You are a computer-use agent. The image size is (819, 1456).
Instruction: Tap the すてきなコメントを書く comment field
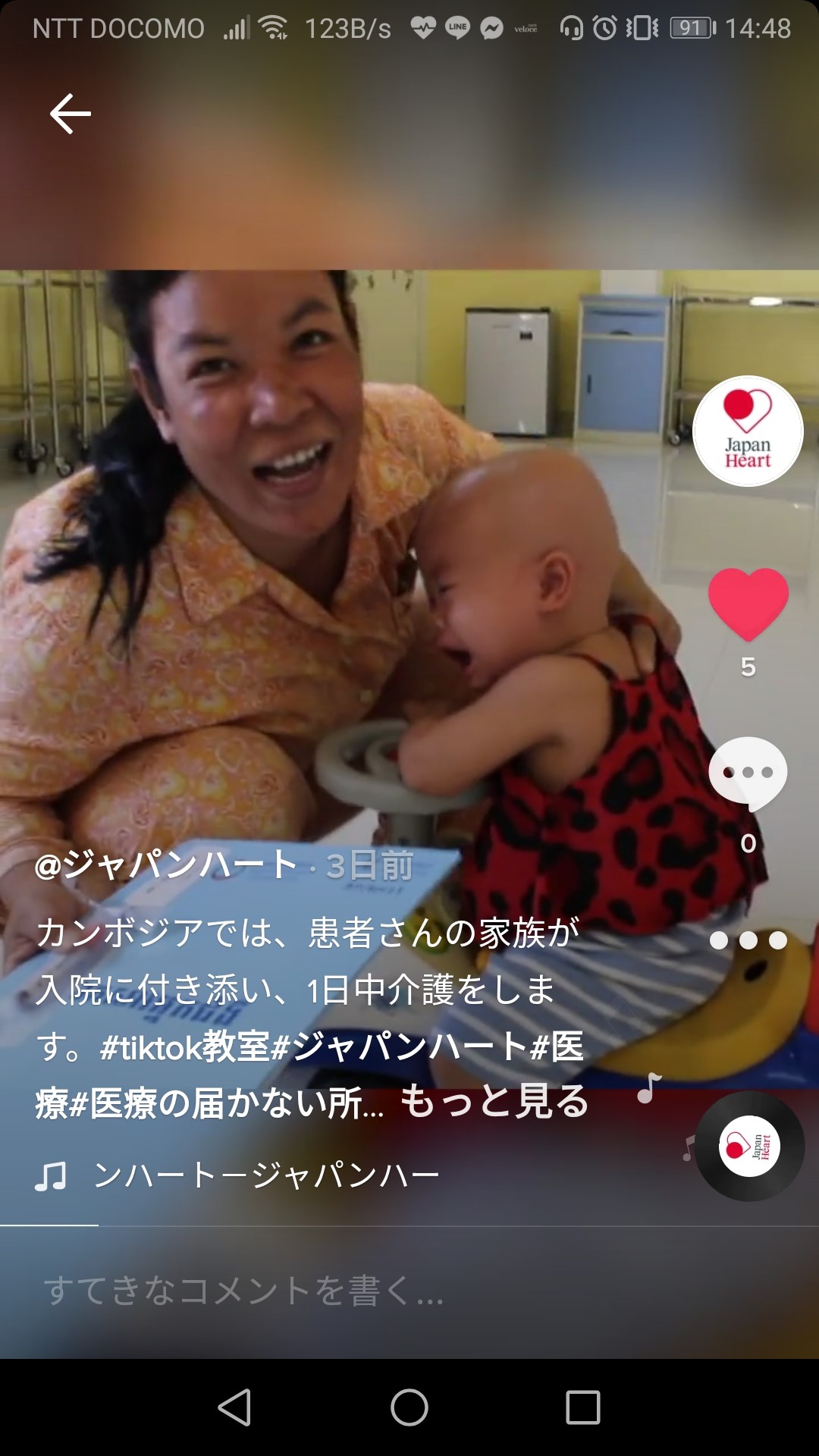point(243,1291)
